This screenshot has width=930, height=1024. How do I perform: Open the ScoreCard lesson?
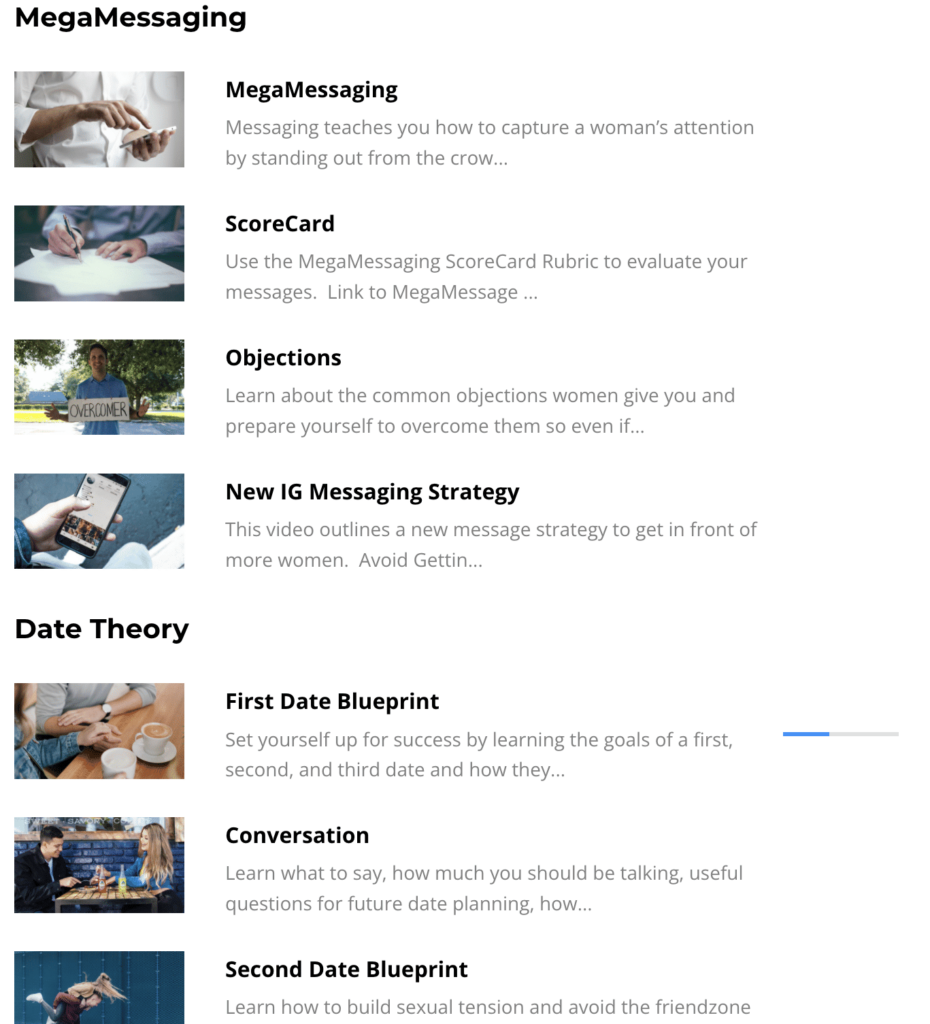280,224
